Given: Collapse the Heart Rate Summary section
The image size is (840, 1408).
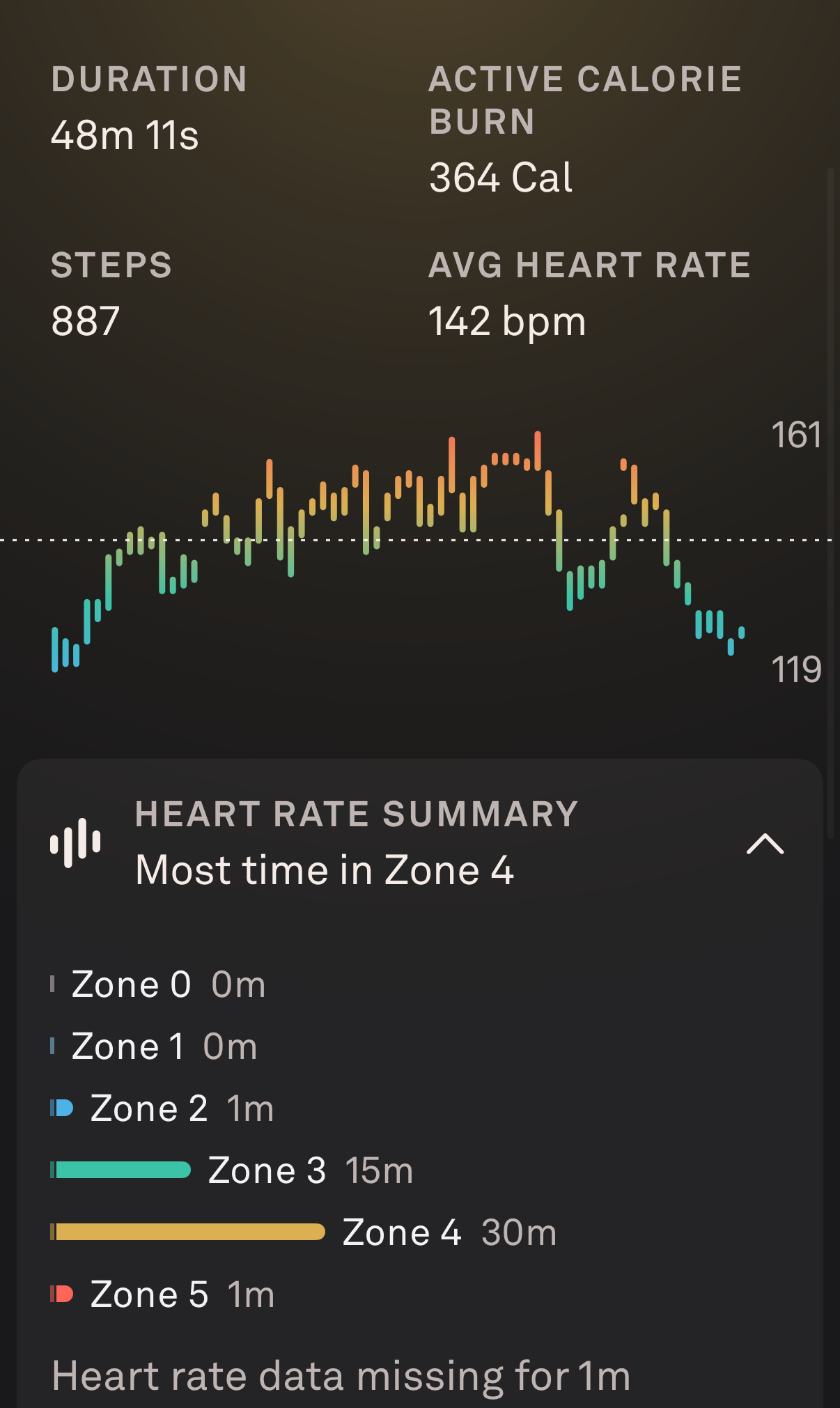Looking at the screenshot, I should [x=765, y=844].
